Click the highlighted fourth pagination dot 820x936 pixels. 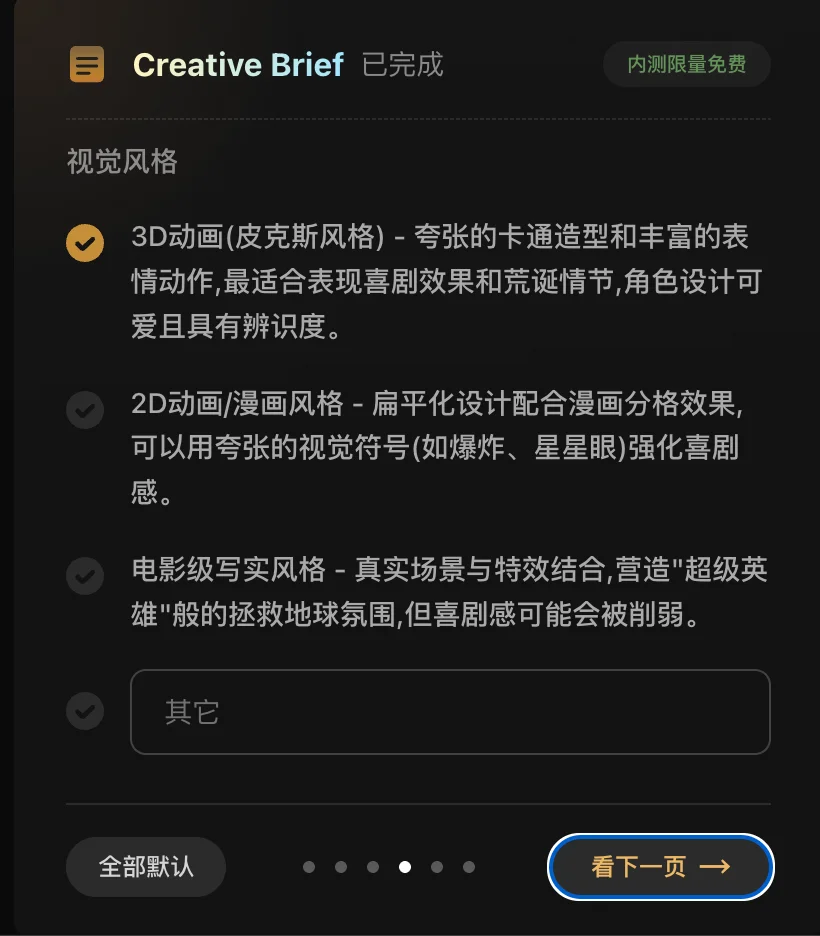[x=404, y=867]
